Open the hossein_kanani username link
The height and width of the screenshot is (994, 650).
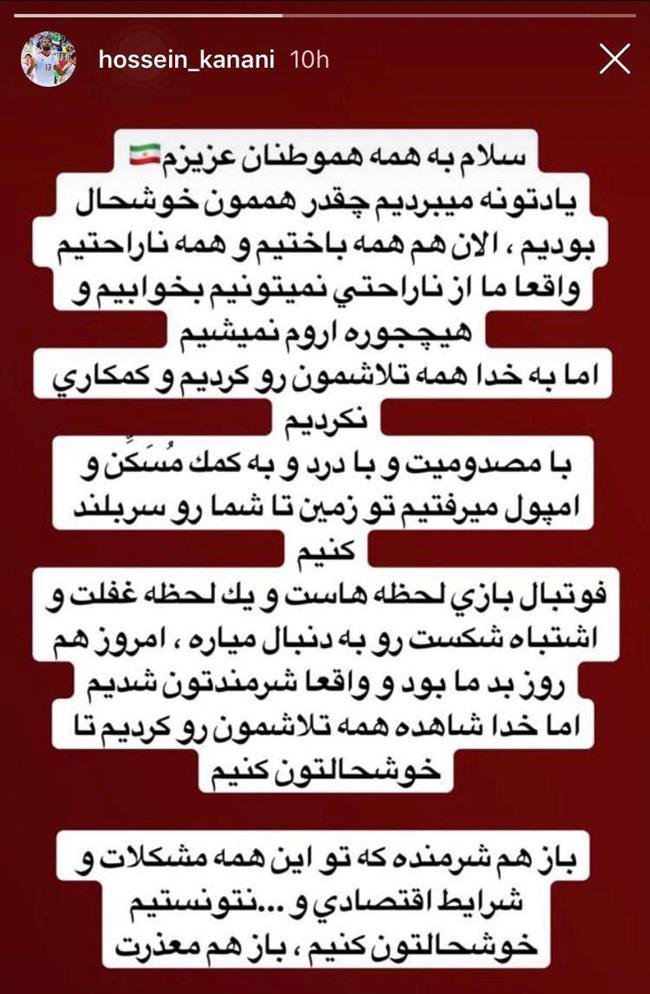tap(186, 59)
